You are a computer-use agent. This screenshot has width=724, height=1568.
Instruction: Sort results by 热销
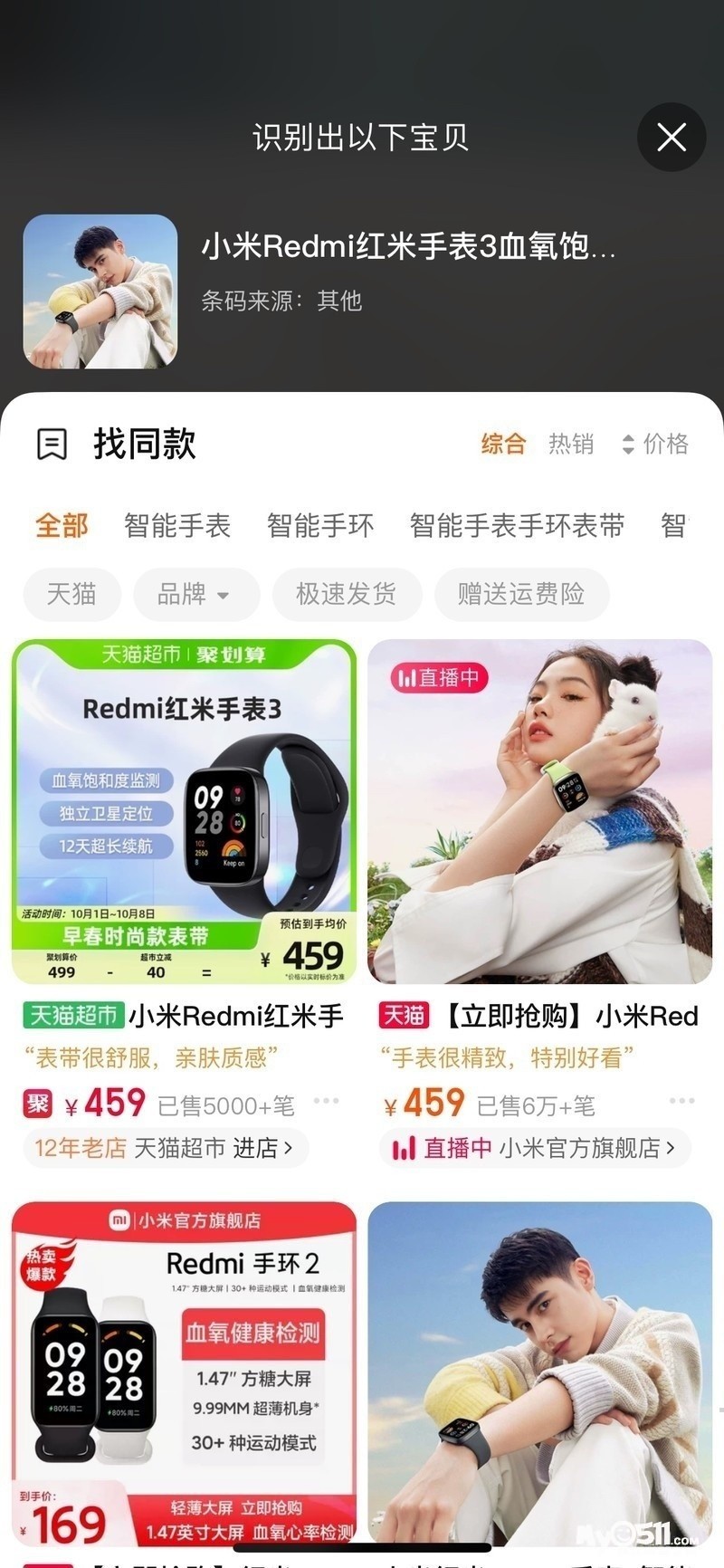(x=571, y=444)
